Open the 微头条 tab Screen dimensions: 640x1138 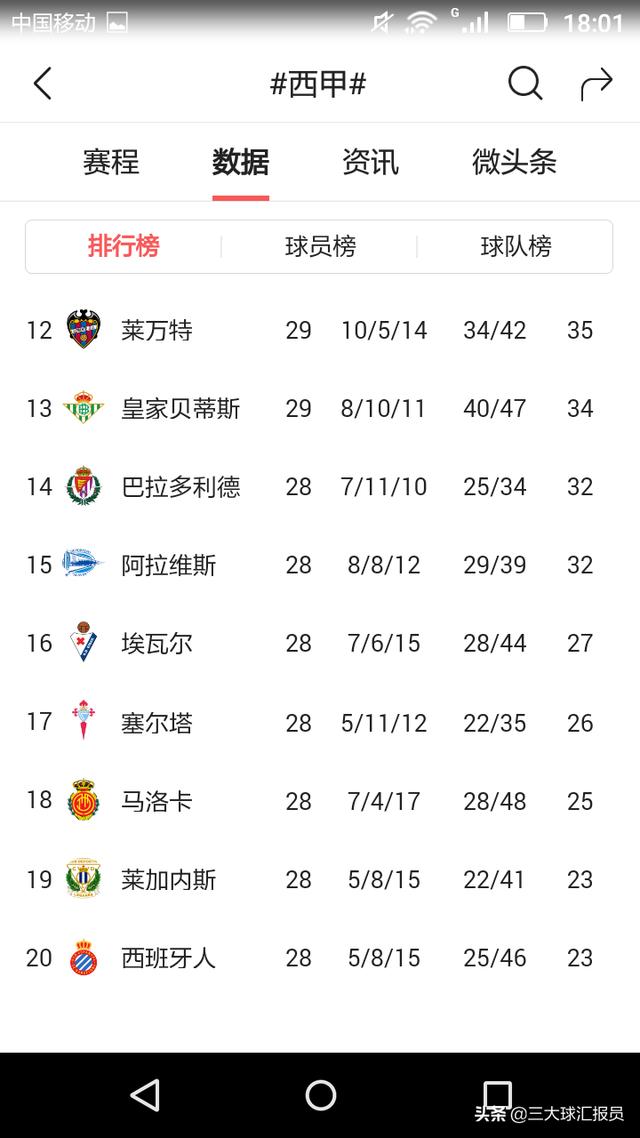pyautogui.click(x=514, y=162)
